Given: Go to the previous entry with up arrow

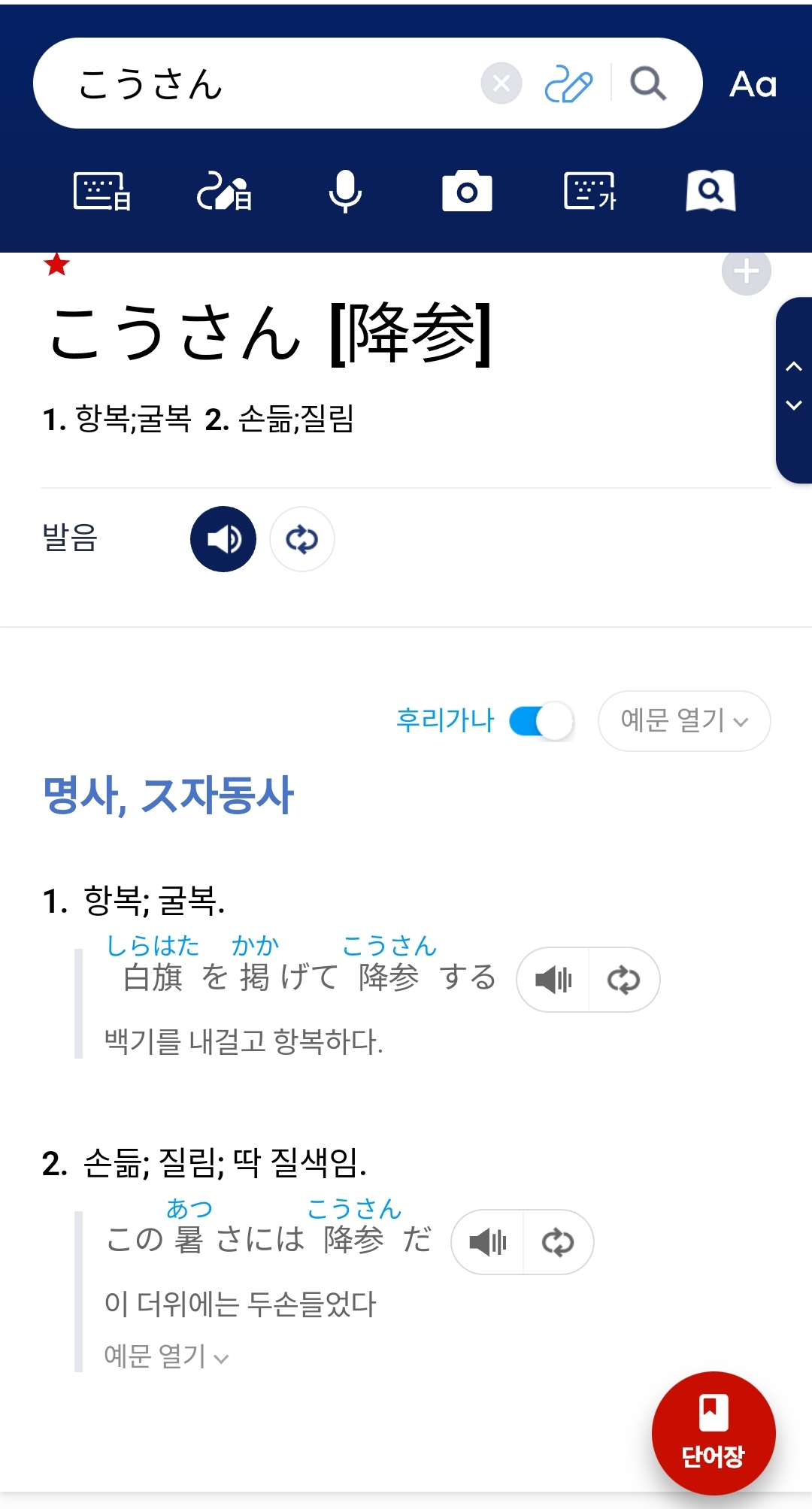Looking at the screenshot, I should pos(794,367).
